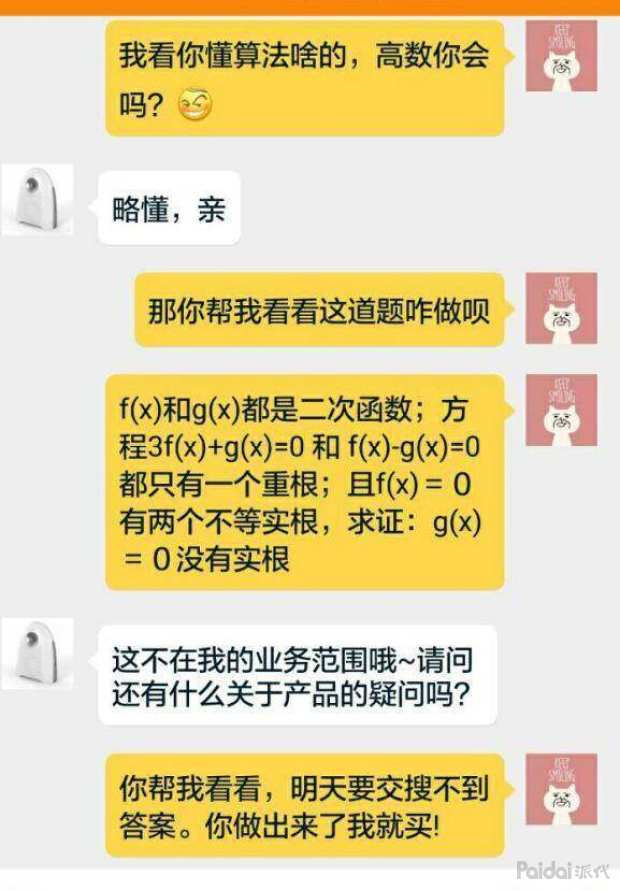Tap avatar beside the 你做出来了我就买 message
Image resolution: width=620 pixels, height=890 pixels.
(561, 790)
